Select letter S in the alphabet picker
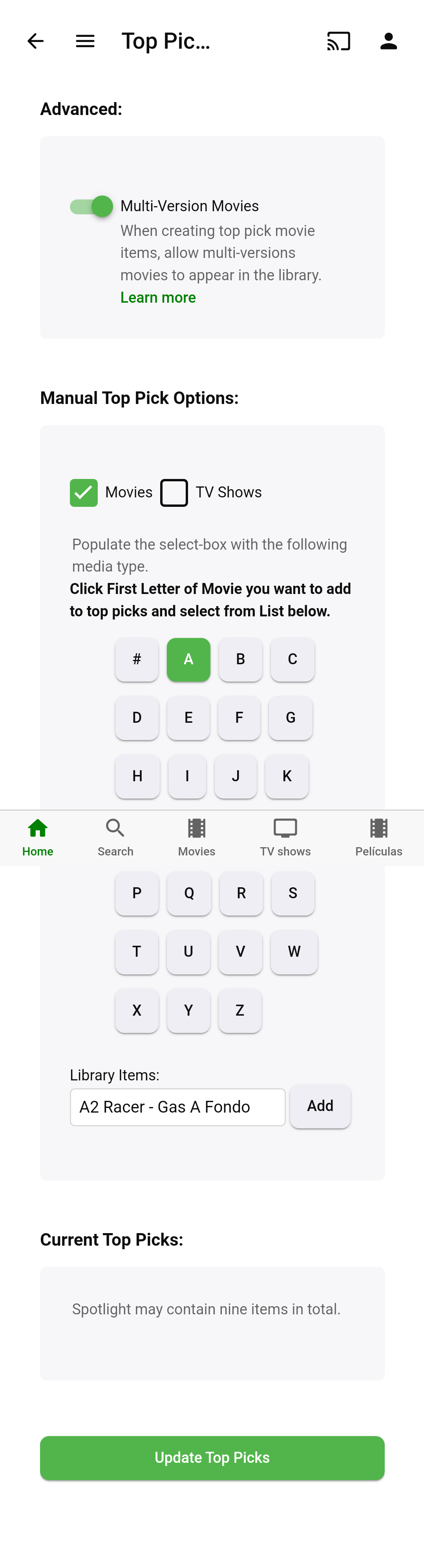Screen dimensions: 424x1568 click(292, 893)
